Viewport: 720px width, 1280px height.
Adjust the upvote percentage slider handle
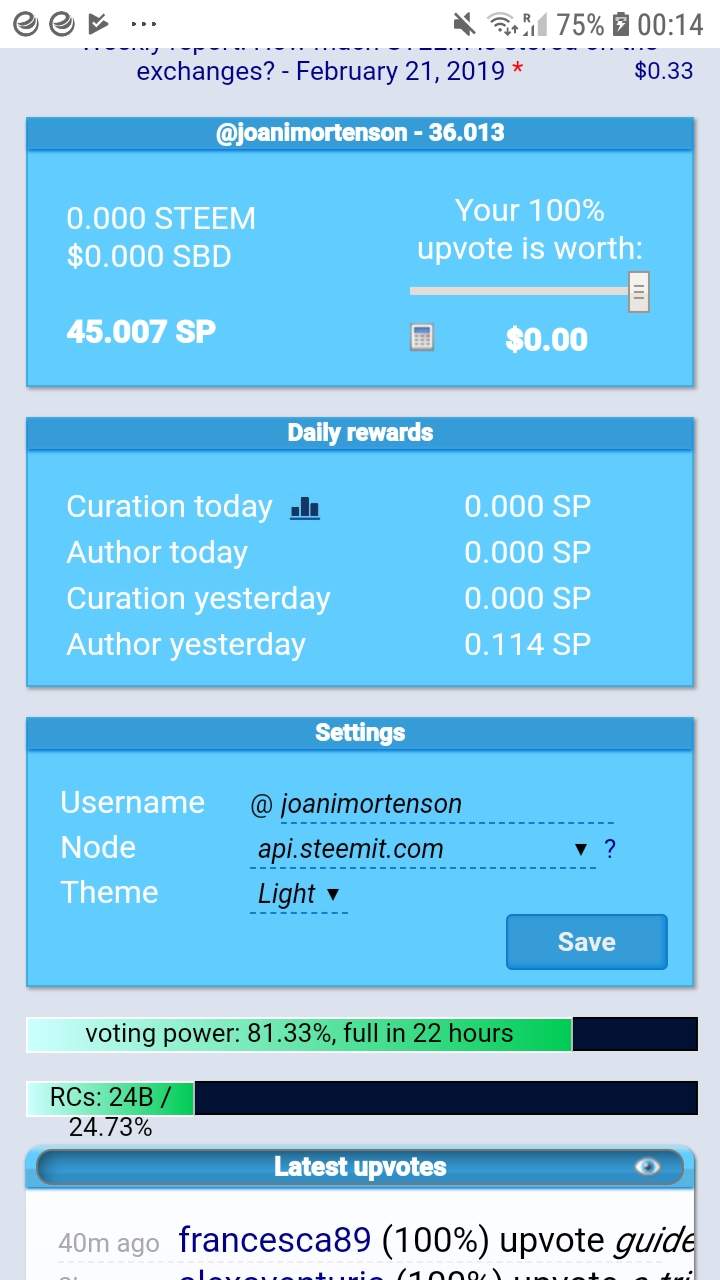click(x=637, y=291)
